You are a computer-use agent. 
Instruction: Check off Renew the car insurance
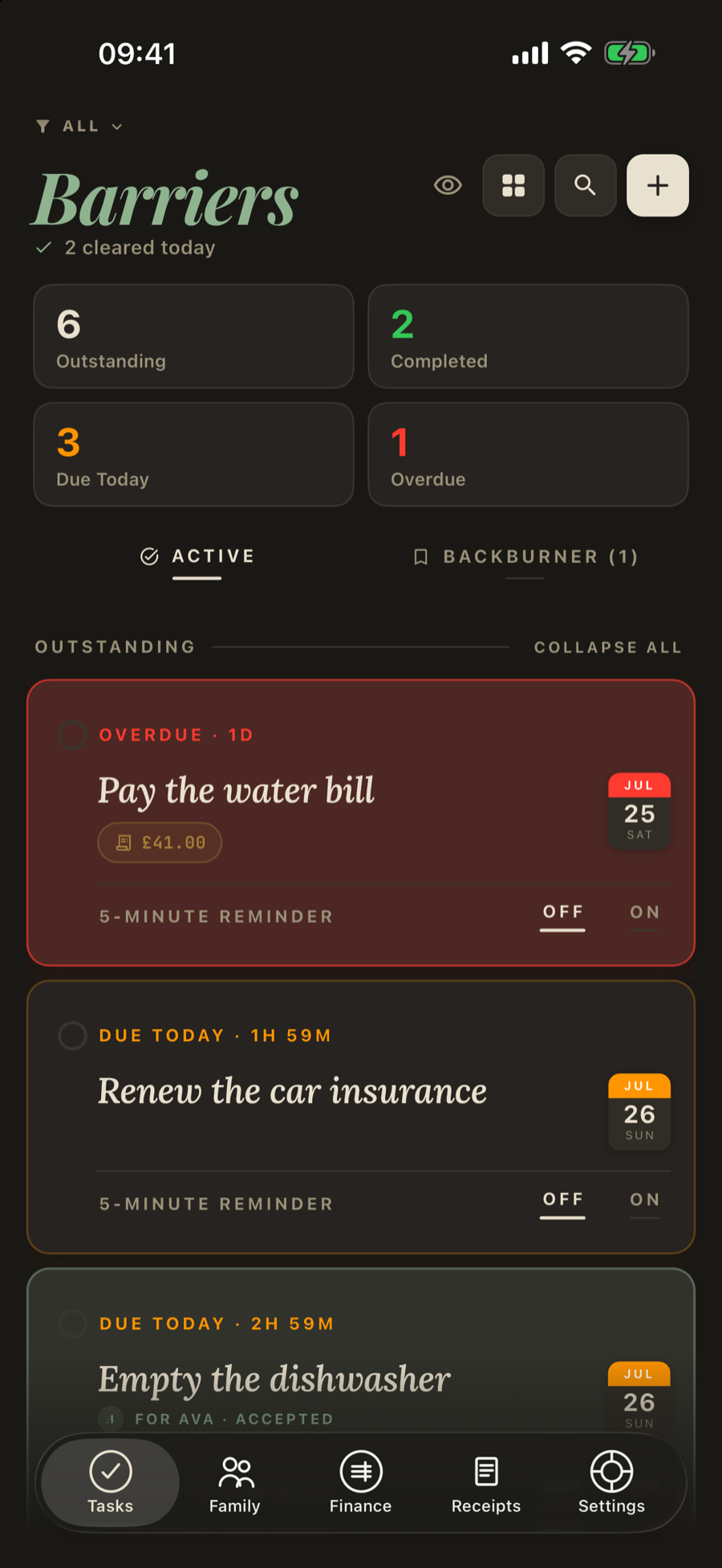[72, 1035]
